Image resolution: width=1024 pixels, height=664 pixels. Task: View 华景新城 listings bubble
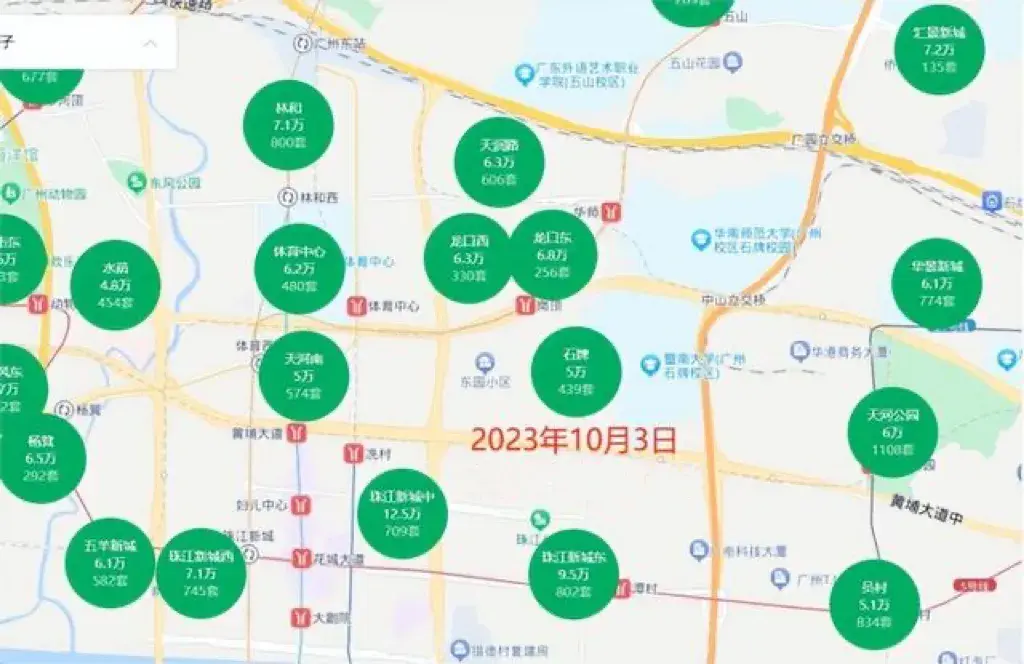point(936,283)
